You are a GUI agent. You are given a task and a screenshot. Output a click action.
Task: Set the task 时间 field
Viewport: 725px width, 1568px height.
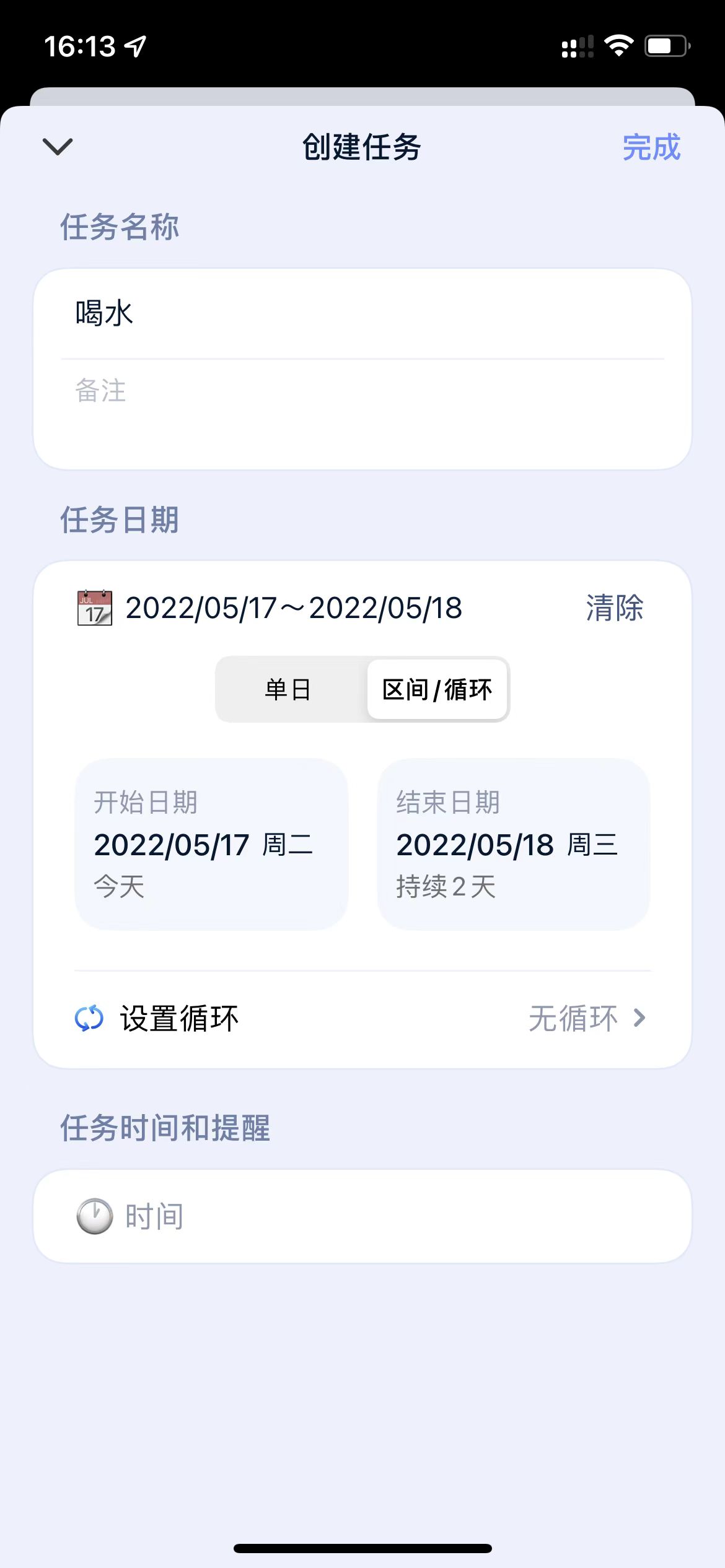pyautogui.click(x=362, y=1216)
